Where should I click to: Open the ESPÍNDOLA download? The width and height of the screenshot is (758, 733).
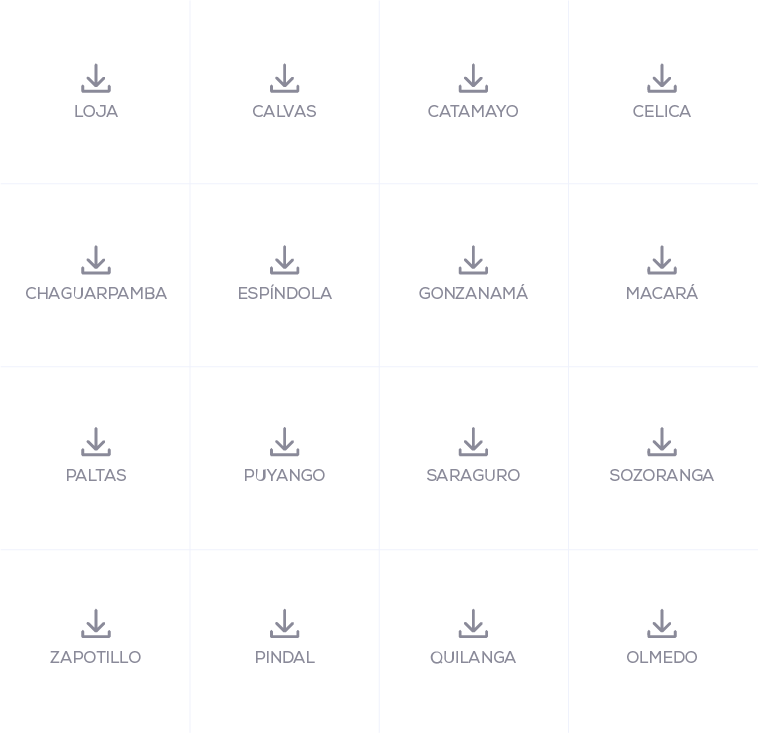tap(285, 262)
